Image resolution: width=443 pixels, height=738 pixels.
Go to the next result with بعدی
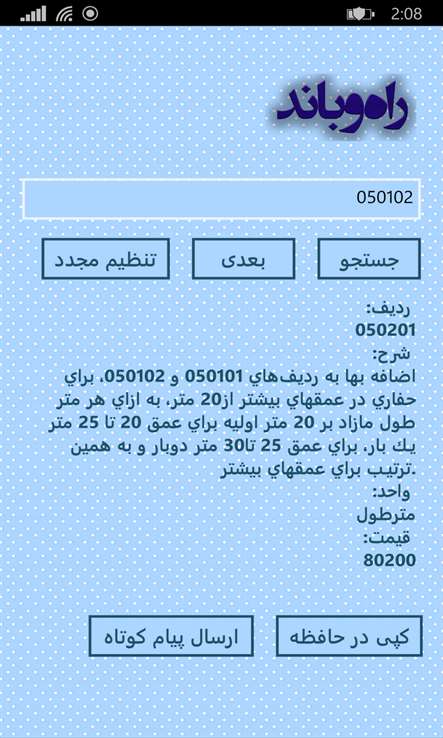pos(243,259)
